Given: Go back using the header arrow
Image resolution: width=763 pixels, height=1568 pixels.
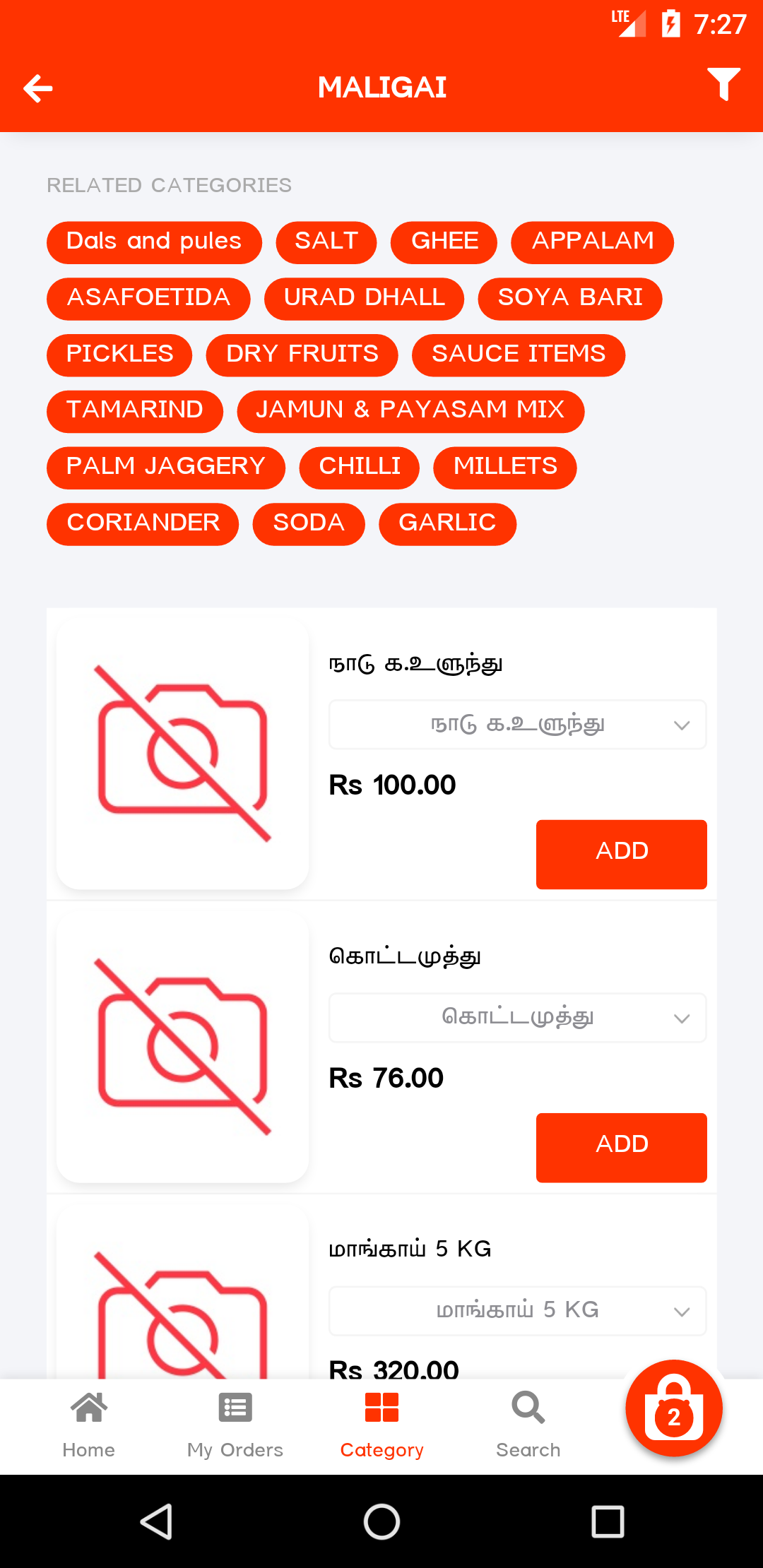Looking at the screenshot, I should coord(38,88).
